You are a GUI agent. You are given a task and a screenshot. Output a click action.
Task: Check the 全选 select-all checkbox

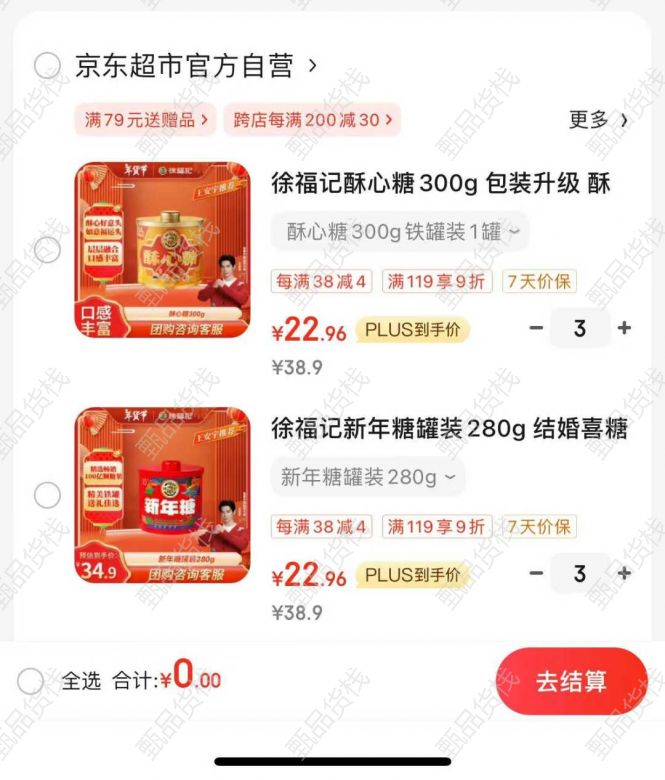pos(31,681)
